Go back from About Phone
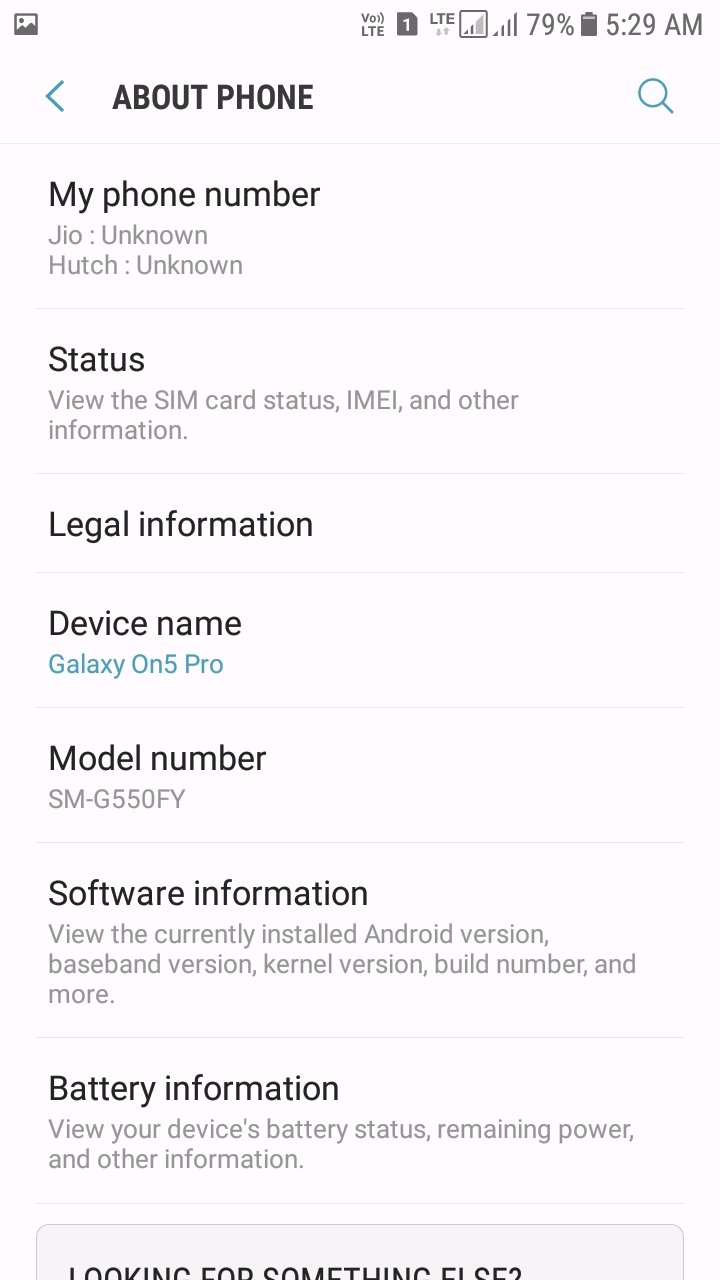The image size is (720, 1280). pos(55,97)
